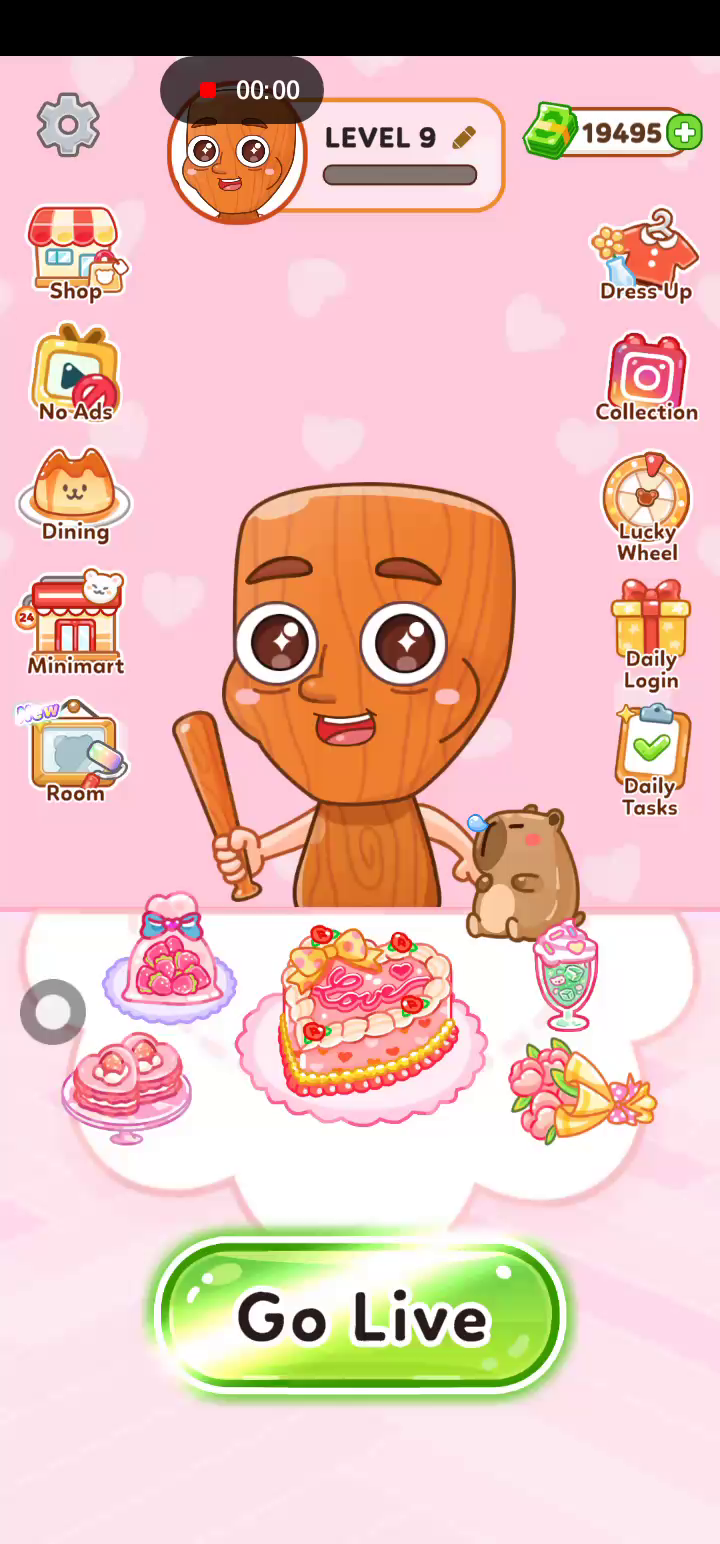Open Dress Up wardrobe
The height and width of the screenshot is (1544, 720).
[x=646, y=255]
